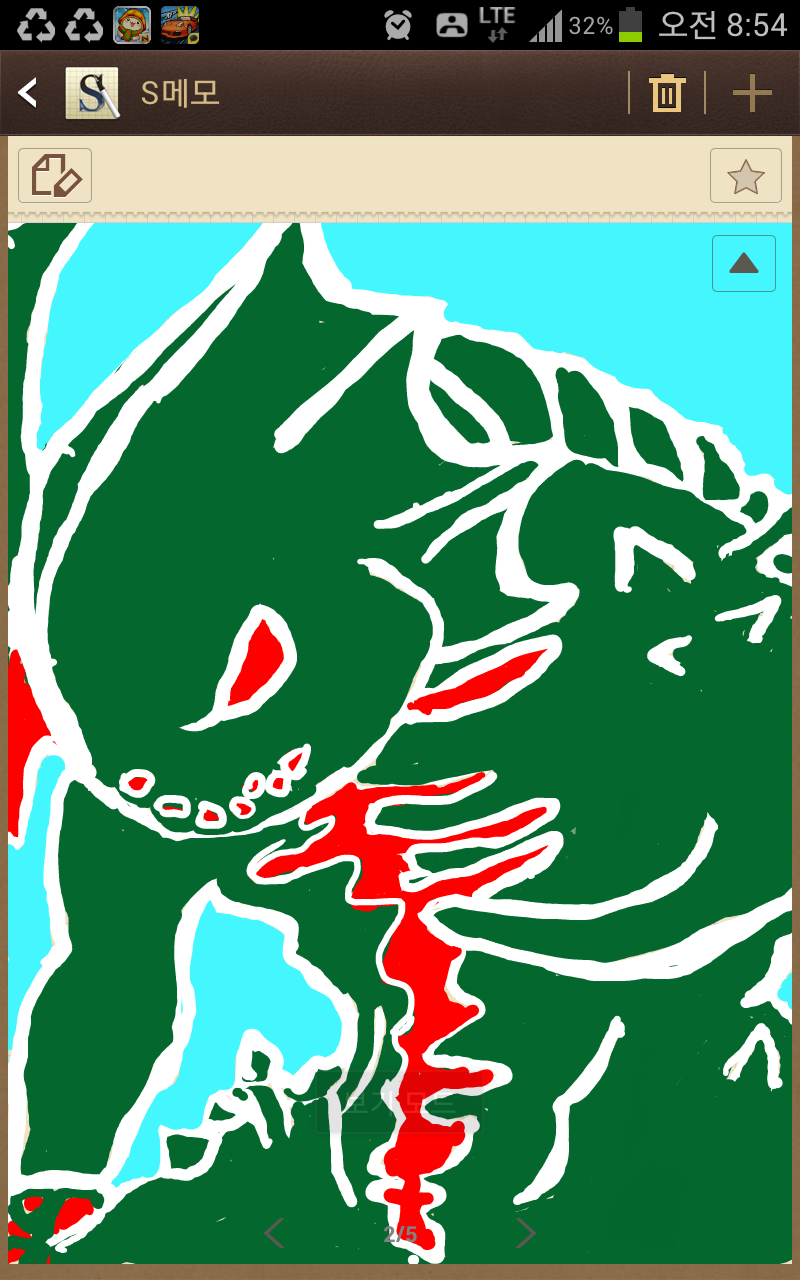Go back from S메모 note view
Viewport: 800px width, 1280px height.
coord(28,94)
